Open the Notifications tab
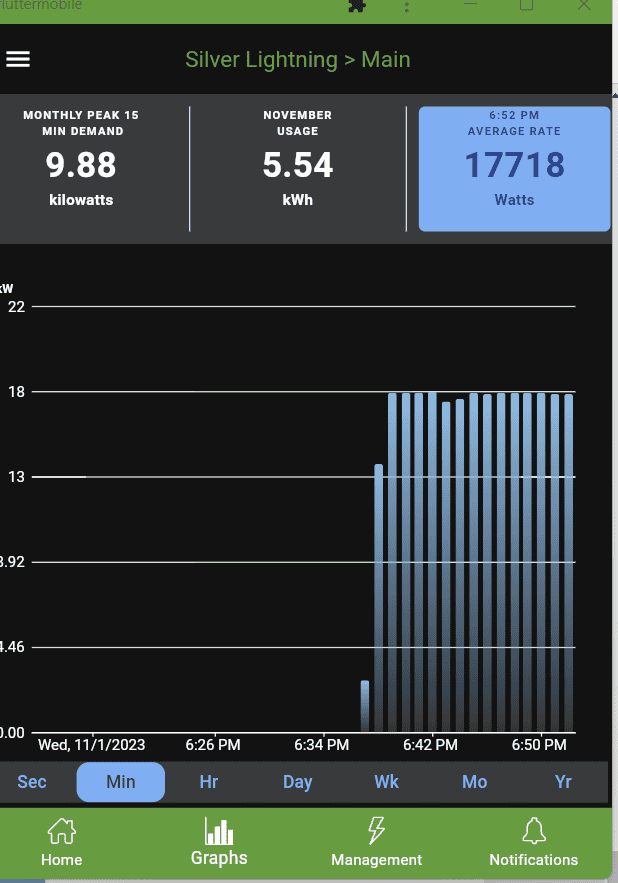 [533, 842]
